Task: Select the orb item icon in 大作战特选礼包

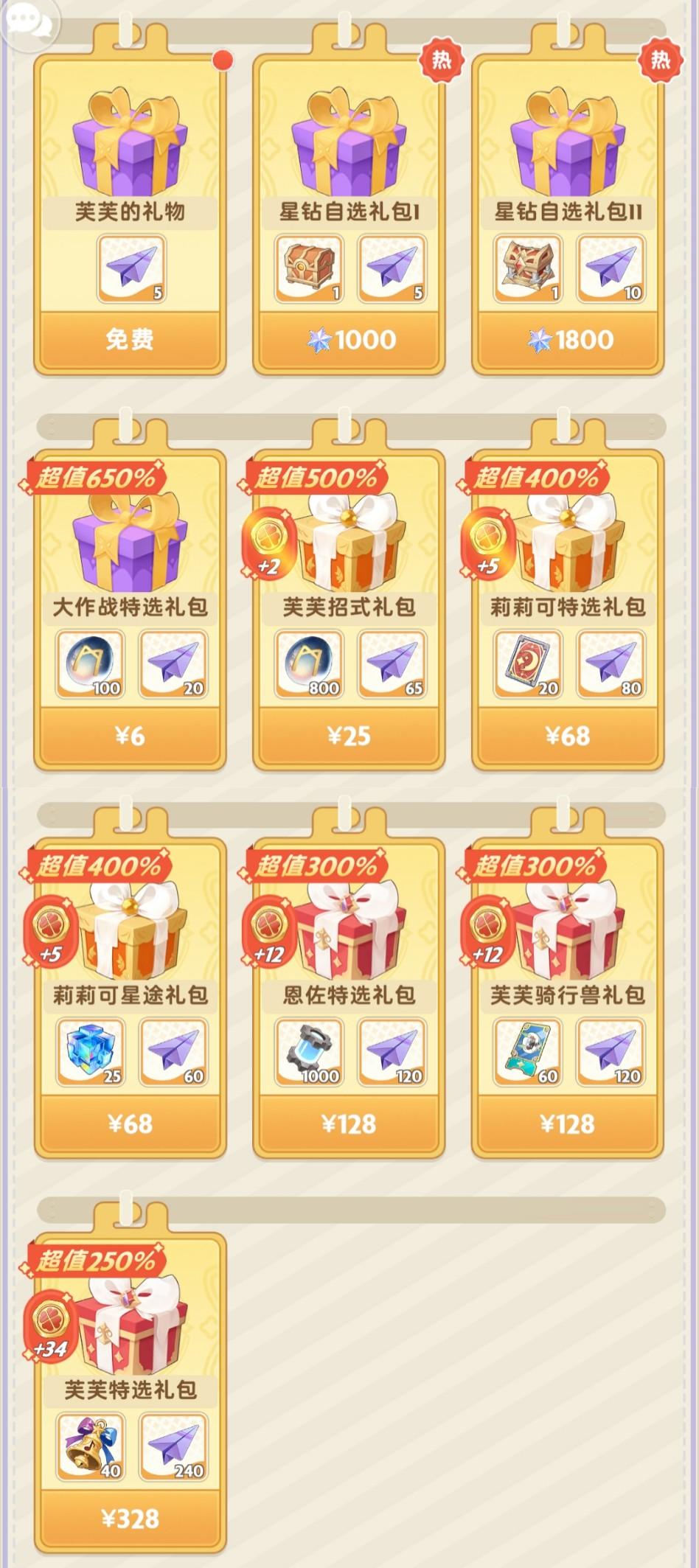Action: pos(90,662)
